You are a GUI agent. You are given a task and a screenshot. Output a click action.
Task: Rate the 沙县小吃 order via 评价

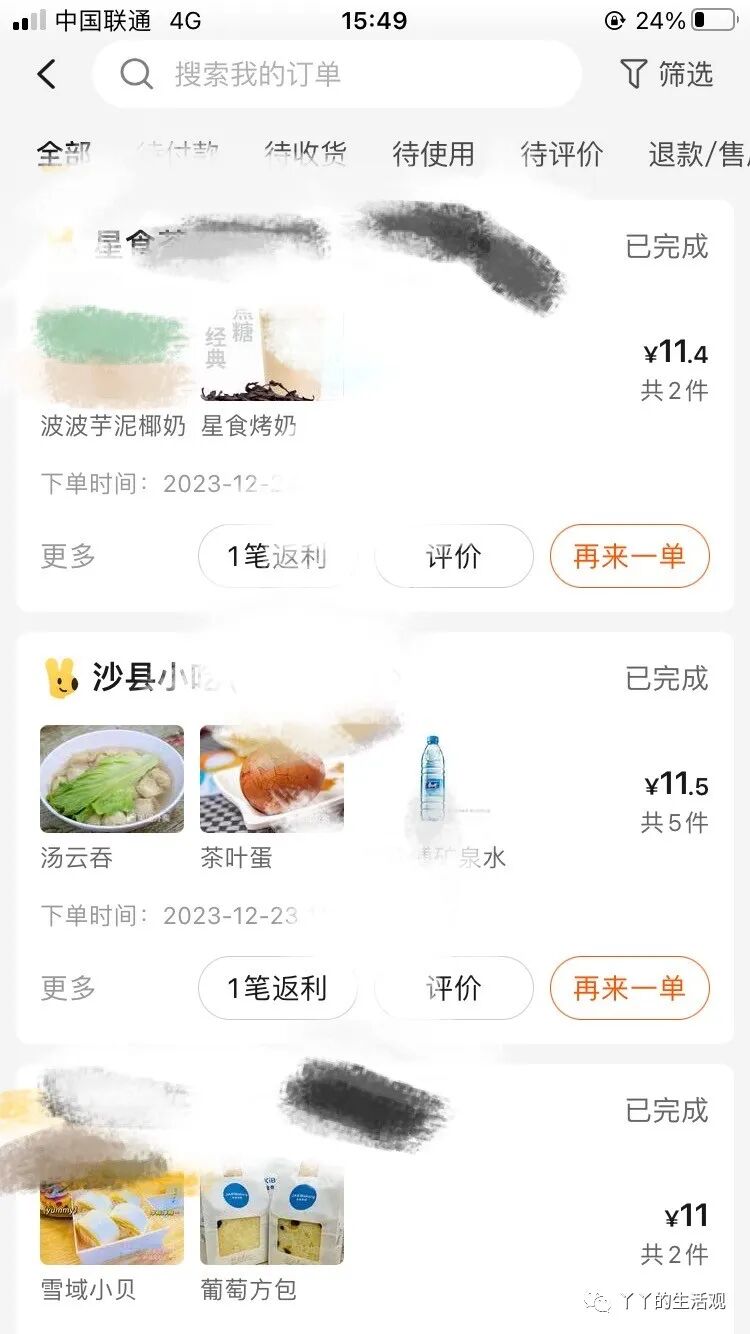453,988
